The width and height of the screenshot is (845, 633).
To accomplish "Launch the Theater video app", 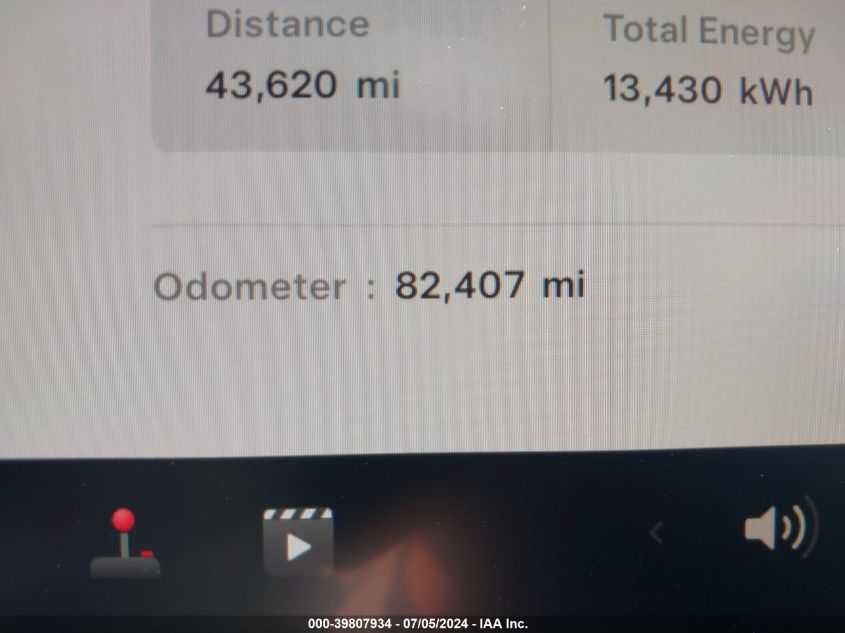I will click(x=297, y=541).
